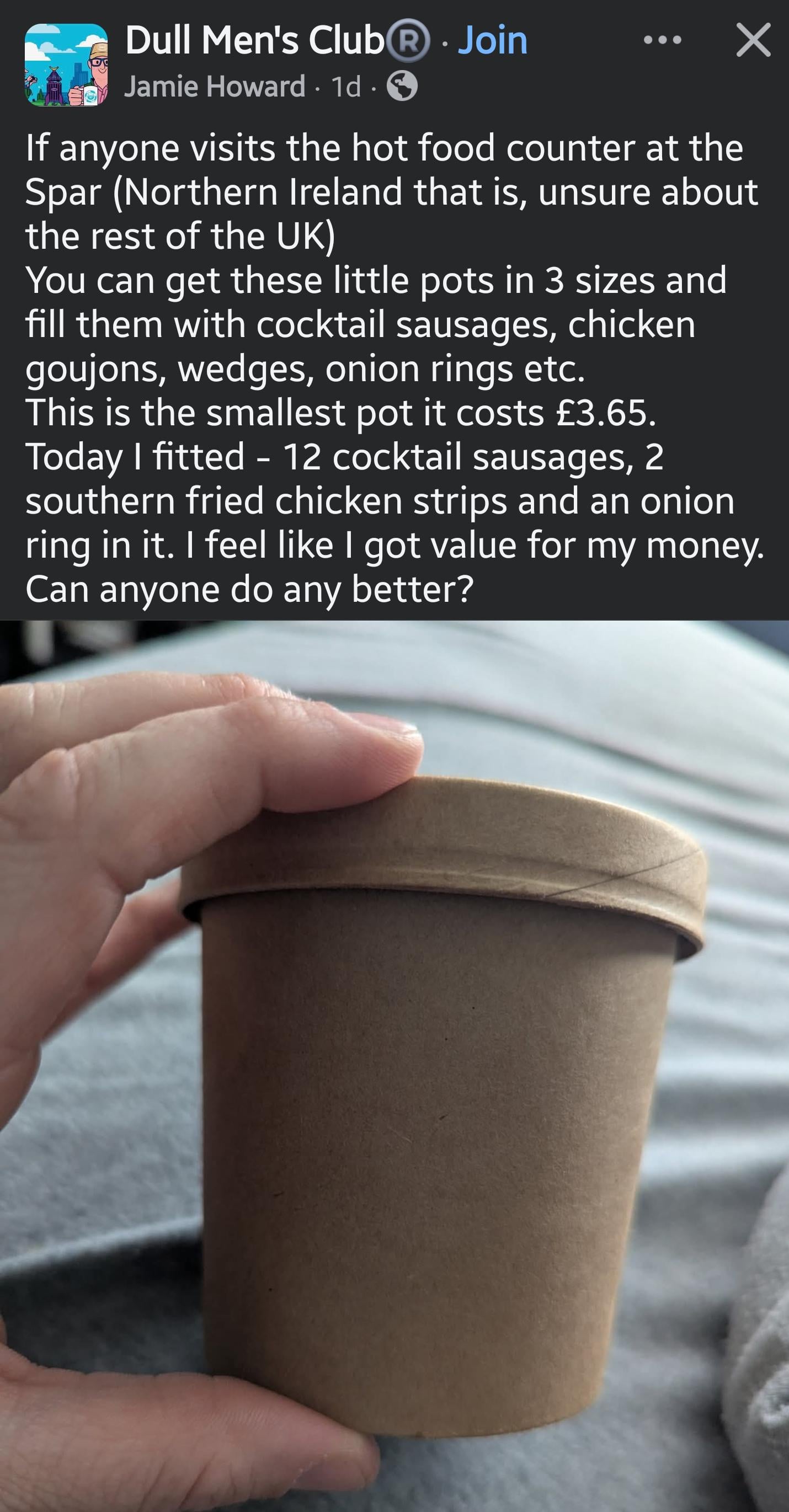Open the Dull Men's Club group avatar

click(x=66, y=65)
